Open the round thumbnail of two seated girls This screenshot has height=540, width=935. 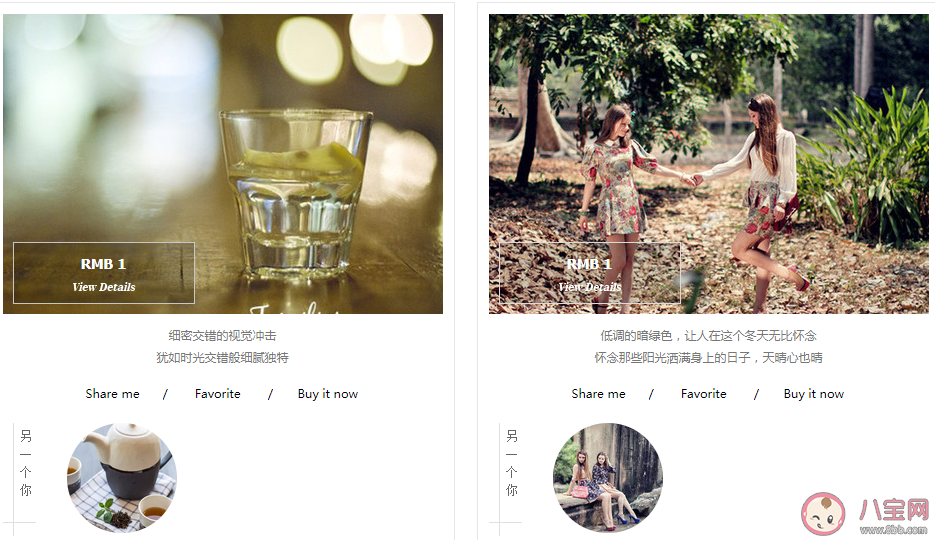coord(608,478)
